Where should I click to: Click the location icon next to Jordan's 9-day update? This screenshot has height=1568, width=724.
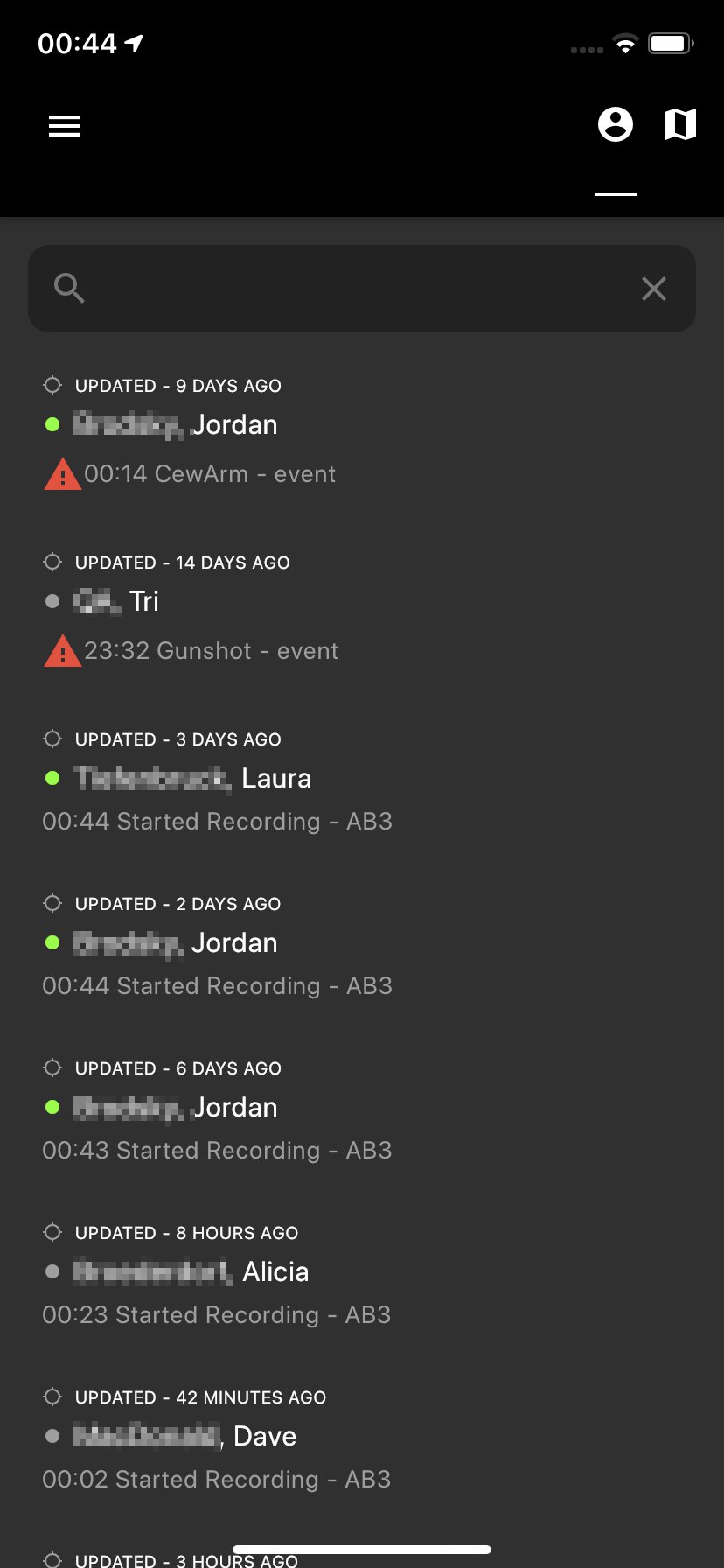coord(52,385)
